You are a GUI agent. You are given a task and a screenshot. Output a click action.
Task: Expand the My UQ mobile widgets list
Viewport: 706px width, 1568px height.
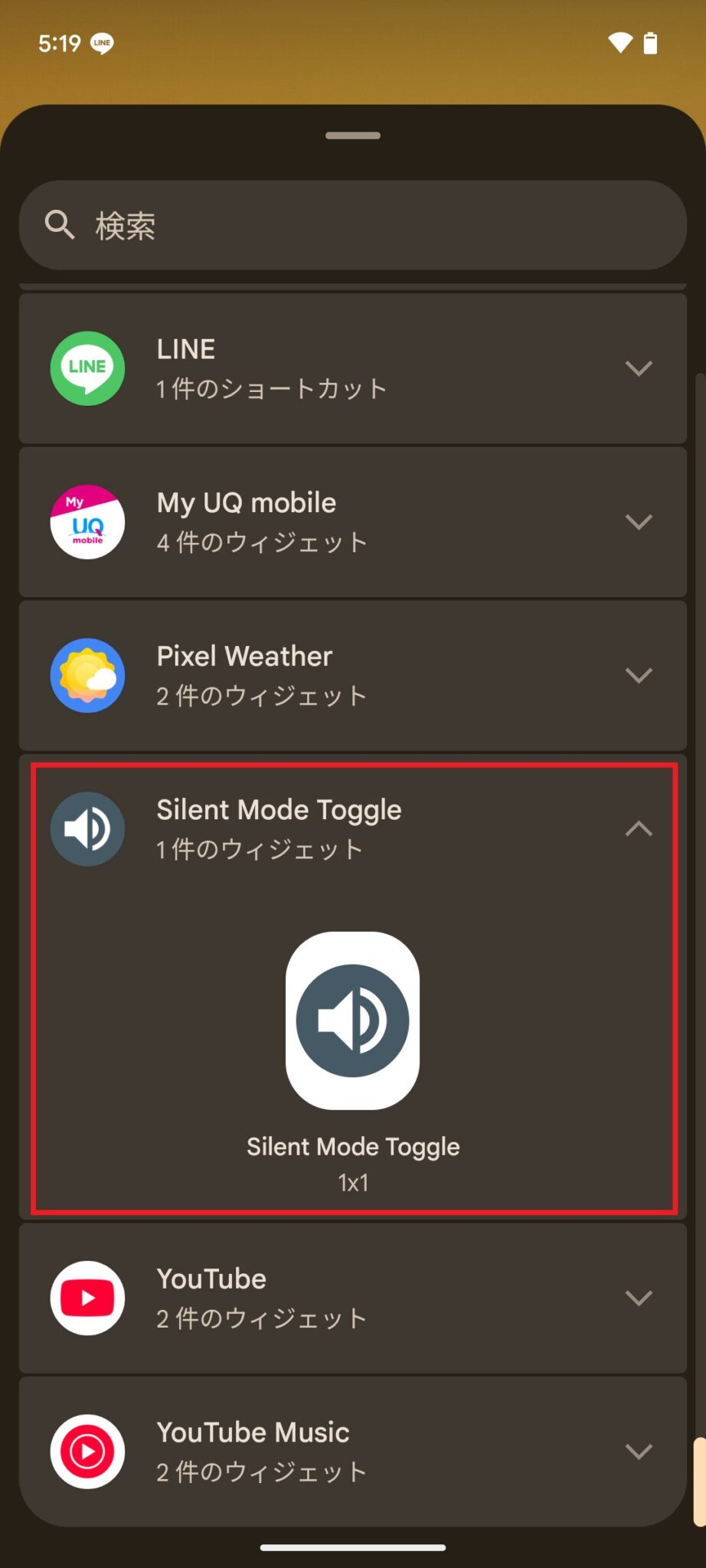(x=639, y=521)
